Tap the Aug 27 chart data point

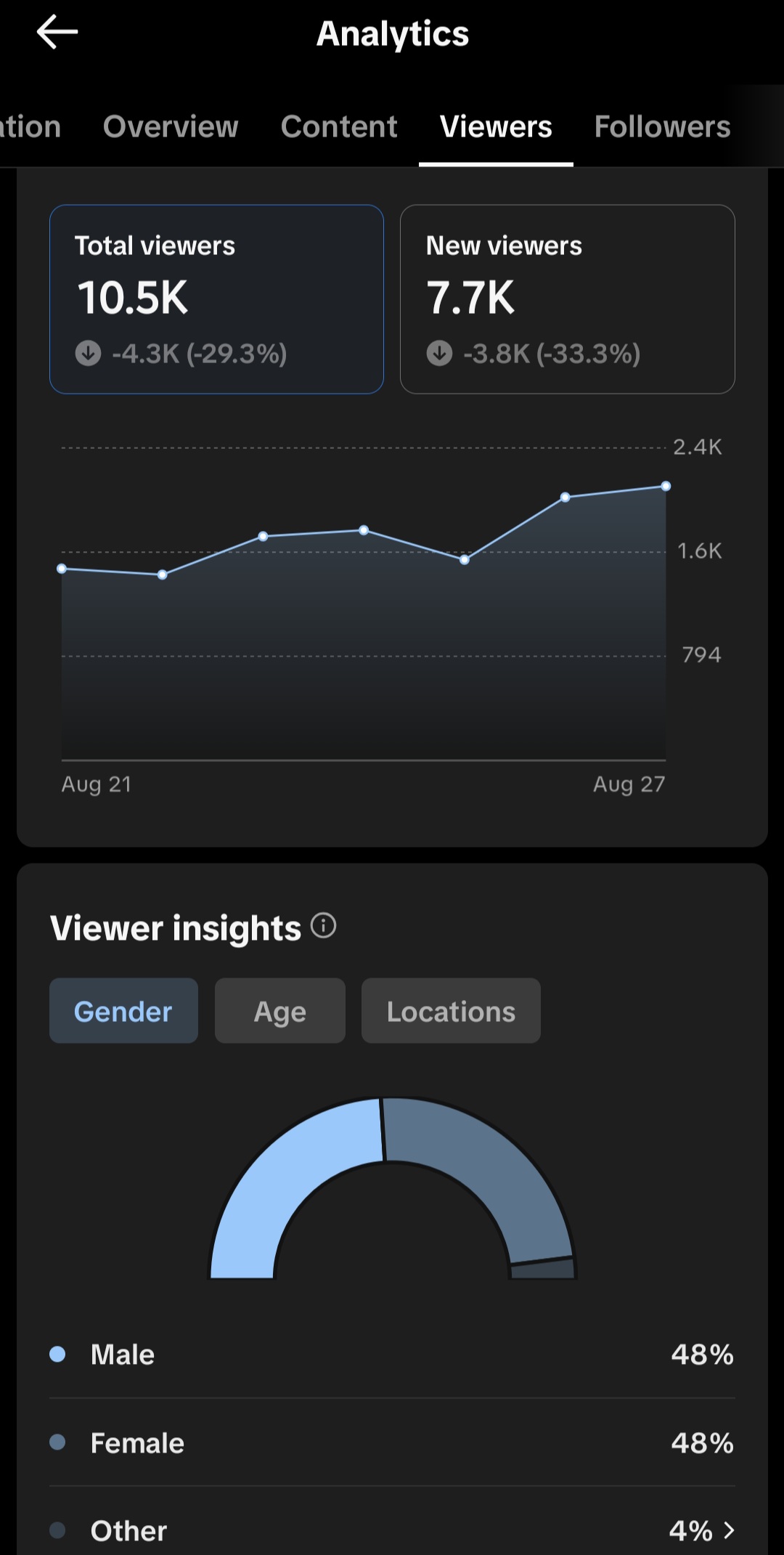click(x=666, y=486)
